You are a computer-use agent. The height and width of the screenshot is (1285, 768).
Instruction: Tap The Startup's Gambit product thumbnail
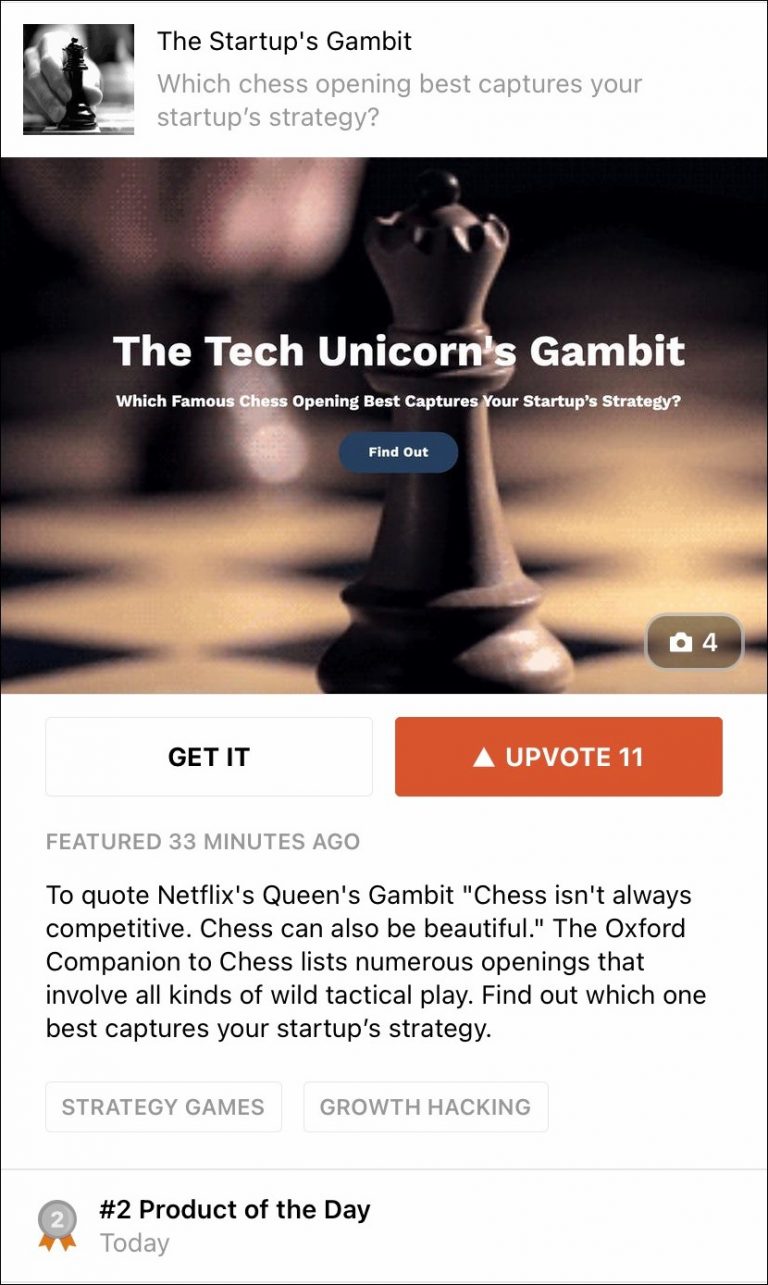pyautogui.click(x=79, y=79)
